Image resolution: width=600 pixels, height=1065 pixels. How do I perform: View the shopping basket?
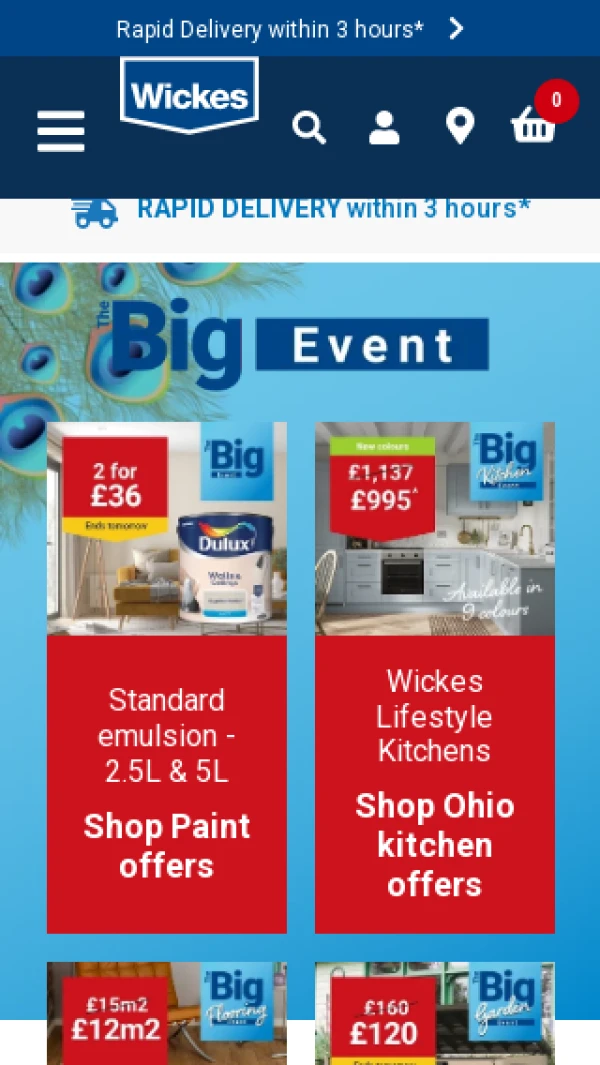(534, 125)
